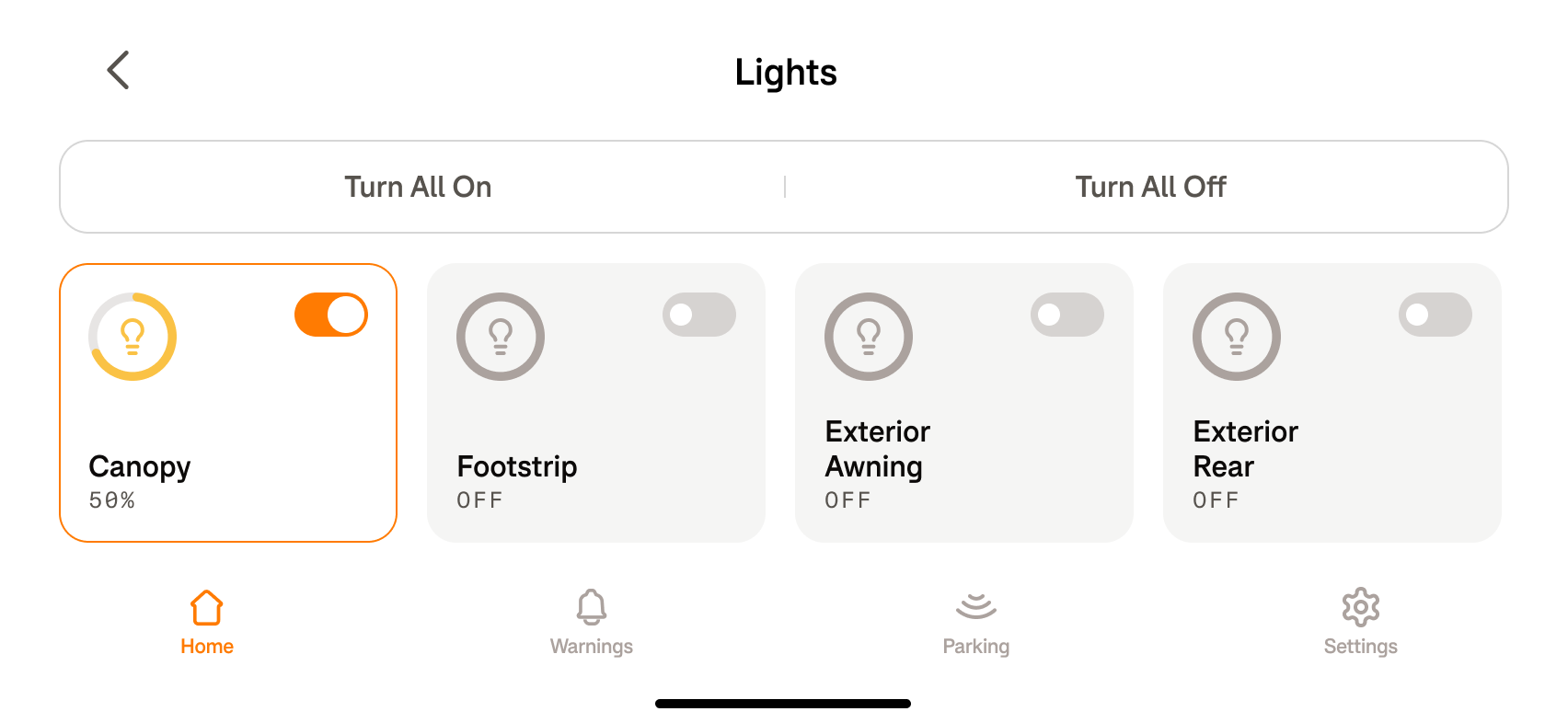
Task: Go back from the Lights screen
Action: pos(118,71)
